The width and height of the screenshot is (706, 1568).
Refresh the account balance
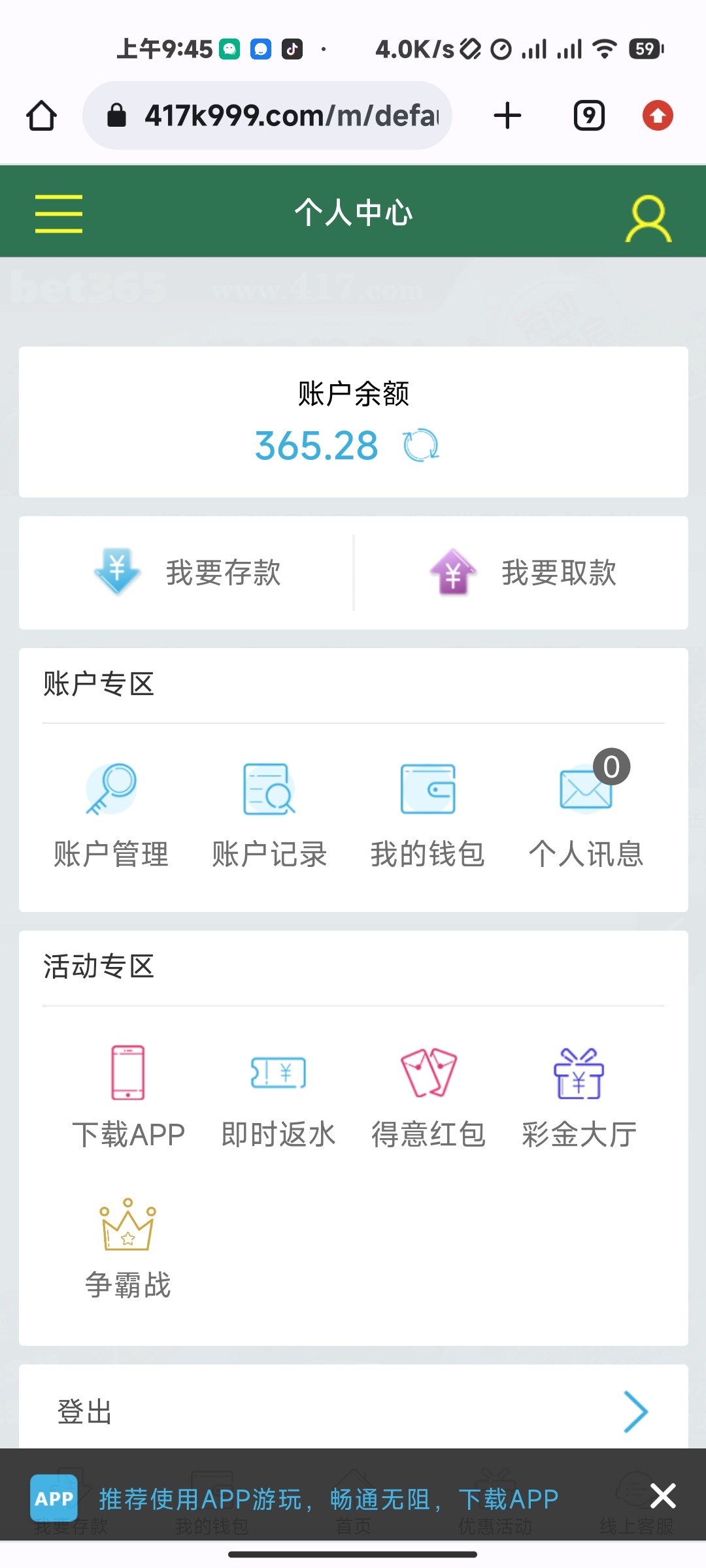421,446
